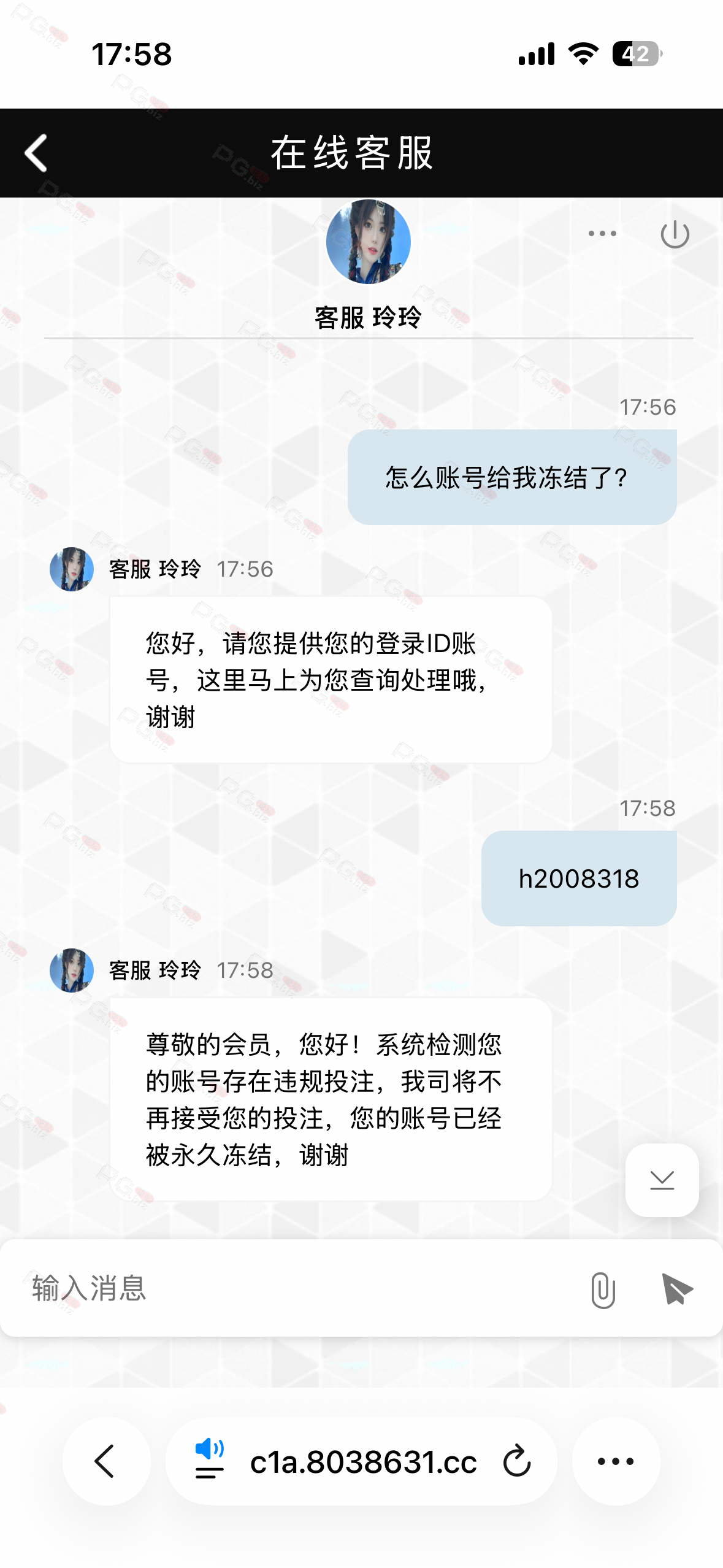Edit the c1a.8038631.cc address bar

pyautogui.click(x=363, y=1462)
